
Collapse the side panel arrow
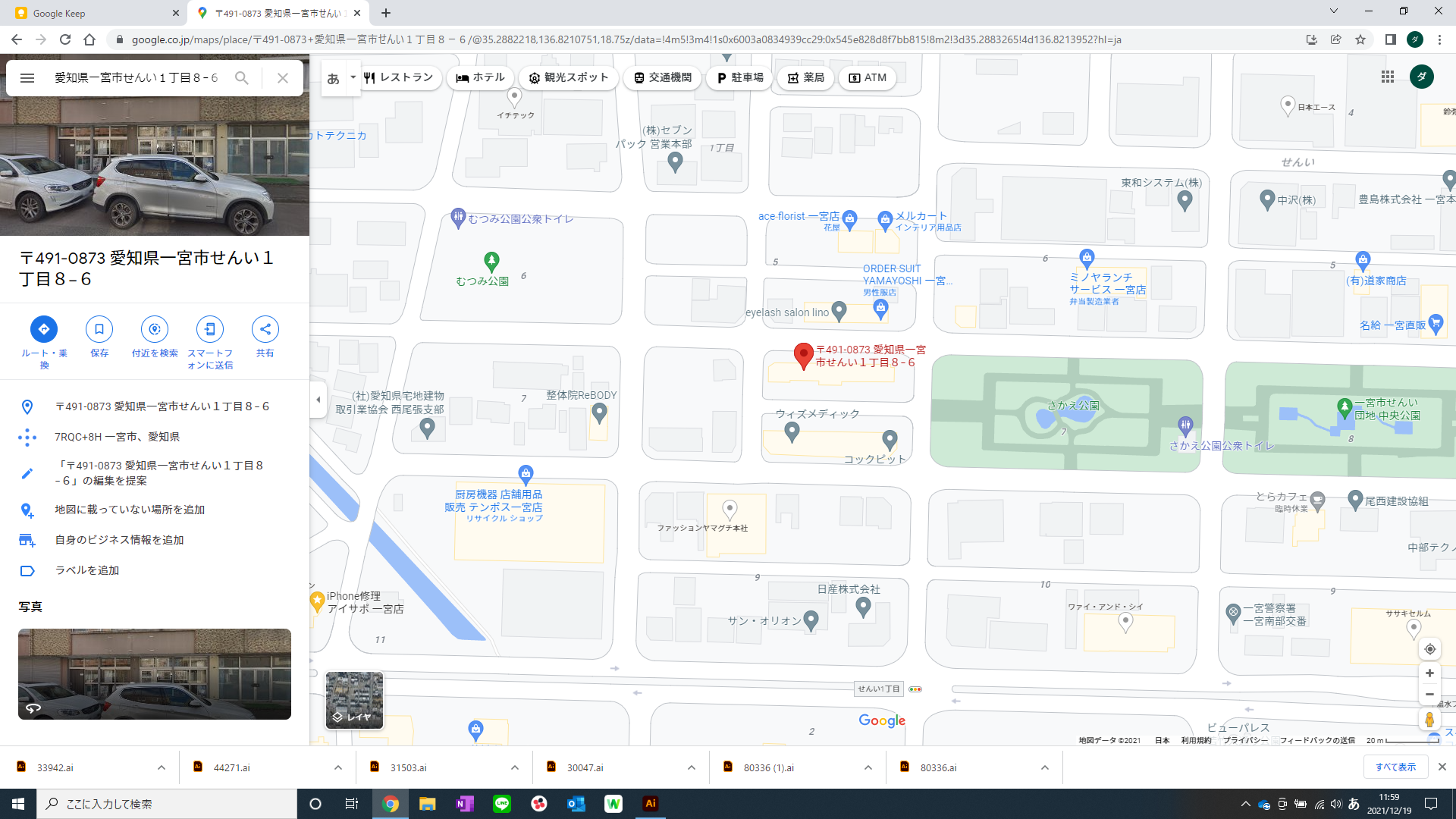pyautogui.click(x=318, y=400)
